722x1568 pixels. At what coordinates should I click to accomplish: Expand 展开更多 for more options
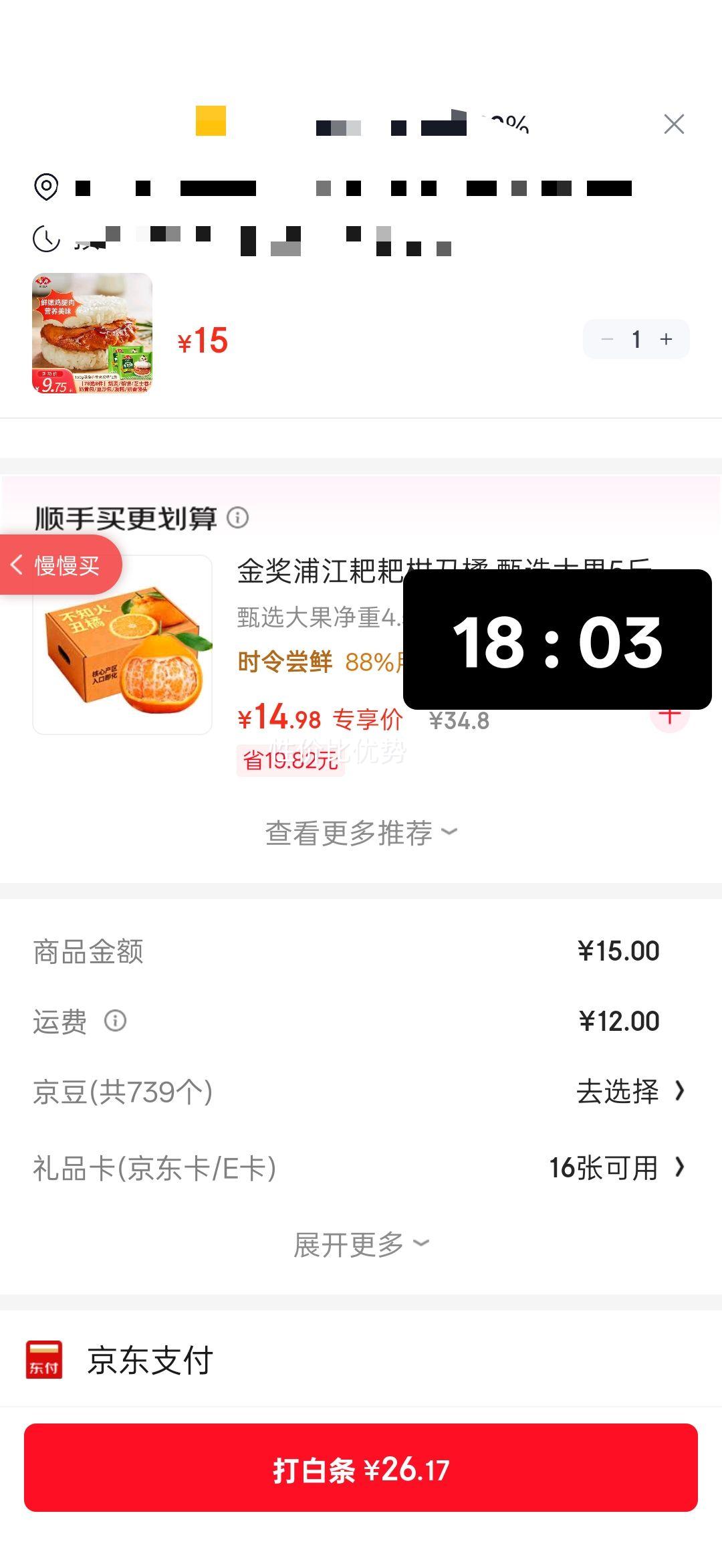tap(361, 1243)
